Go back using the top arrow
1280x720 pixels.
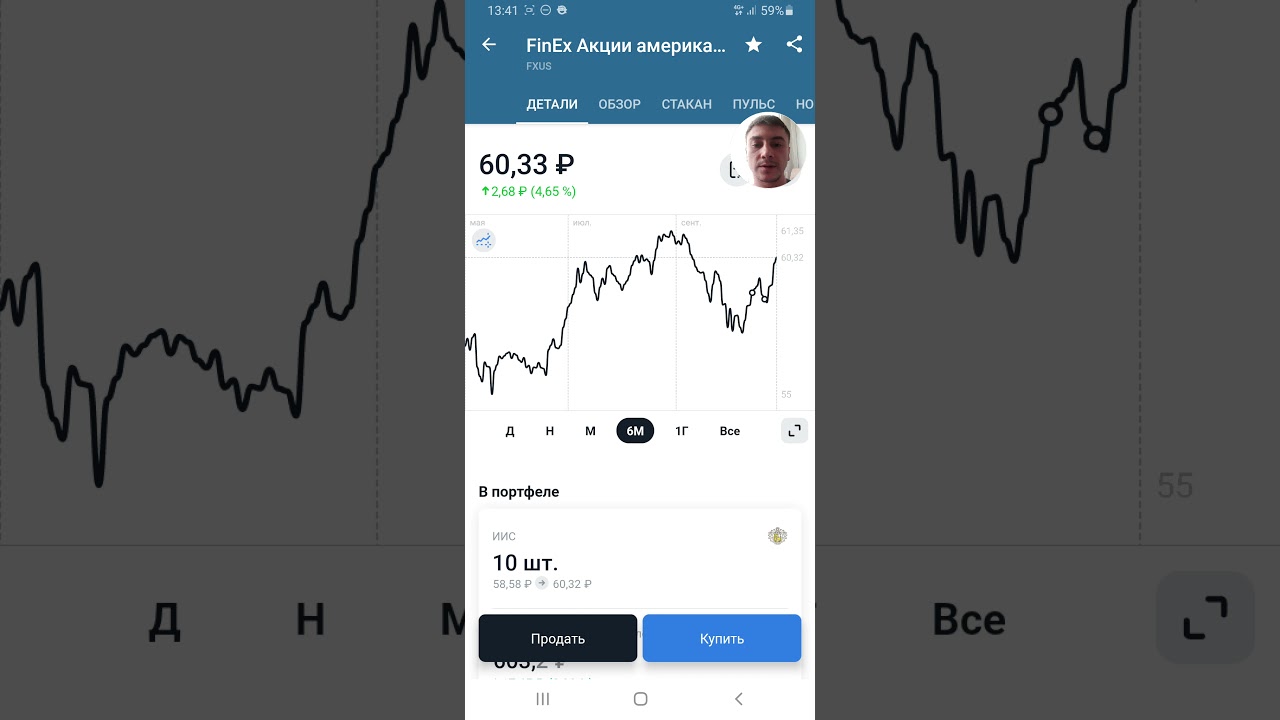[489, 45]
